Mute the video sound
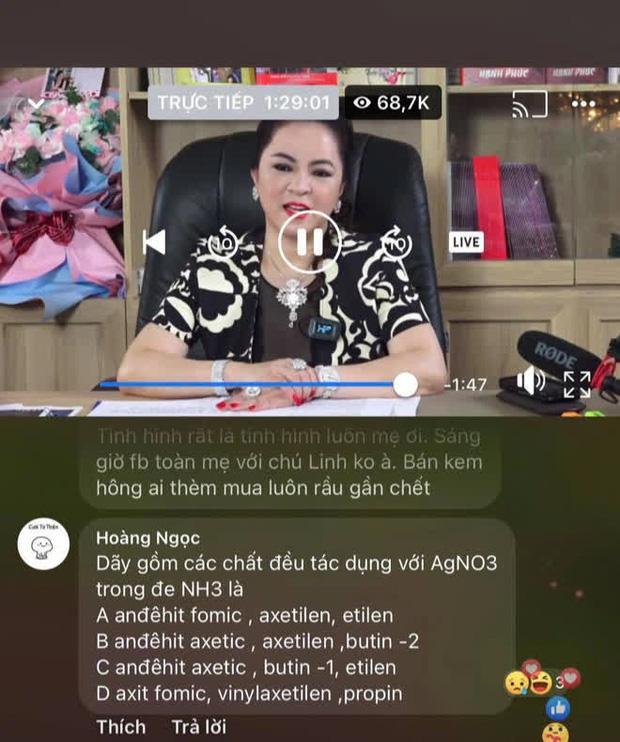The height and width of the screenshot is (742, 620). click(x=531, y=381)
